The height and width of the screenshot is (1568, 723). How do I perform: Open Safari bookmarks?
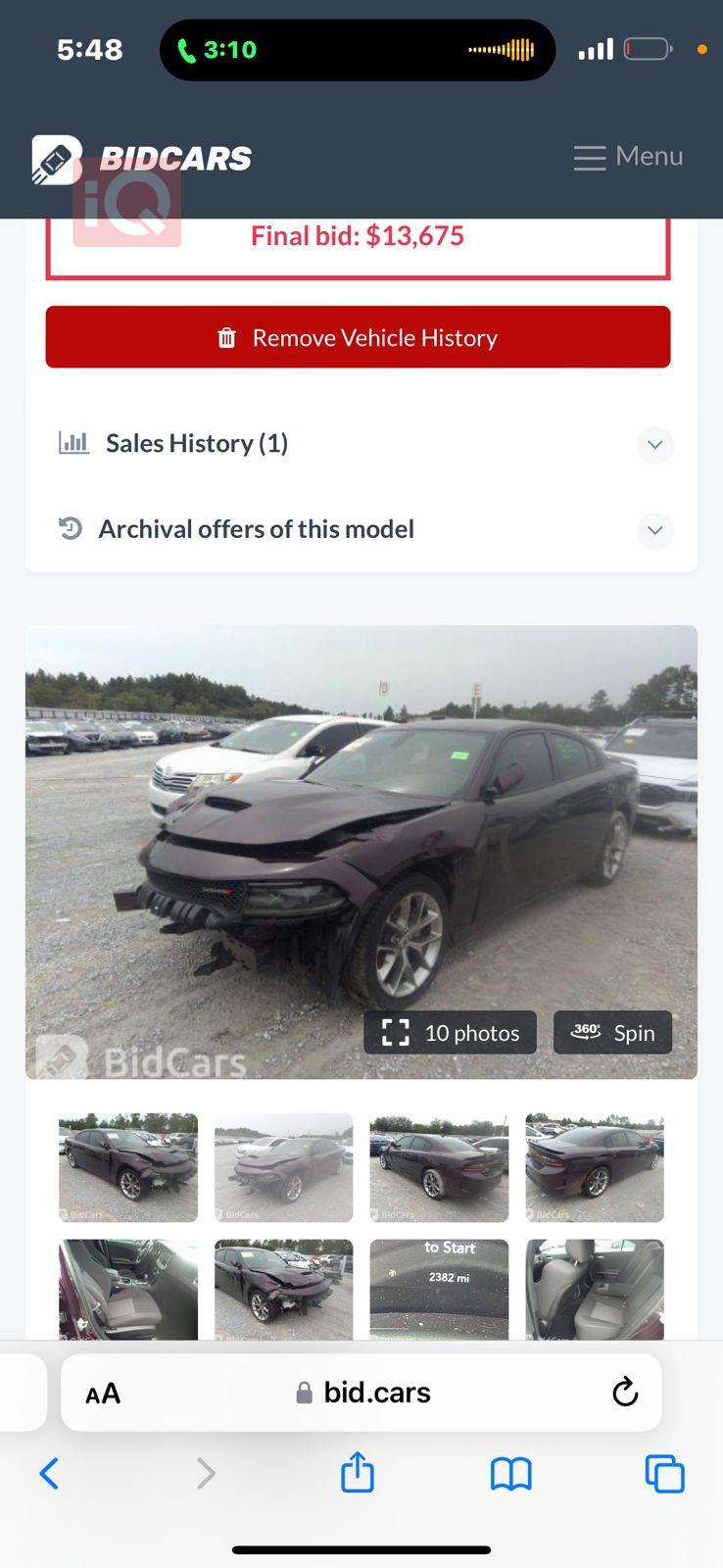coord(510,1473)
